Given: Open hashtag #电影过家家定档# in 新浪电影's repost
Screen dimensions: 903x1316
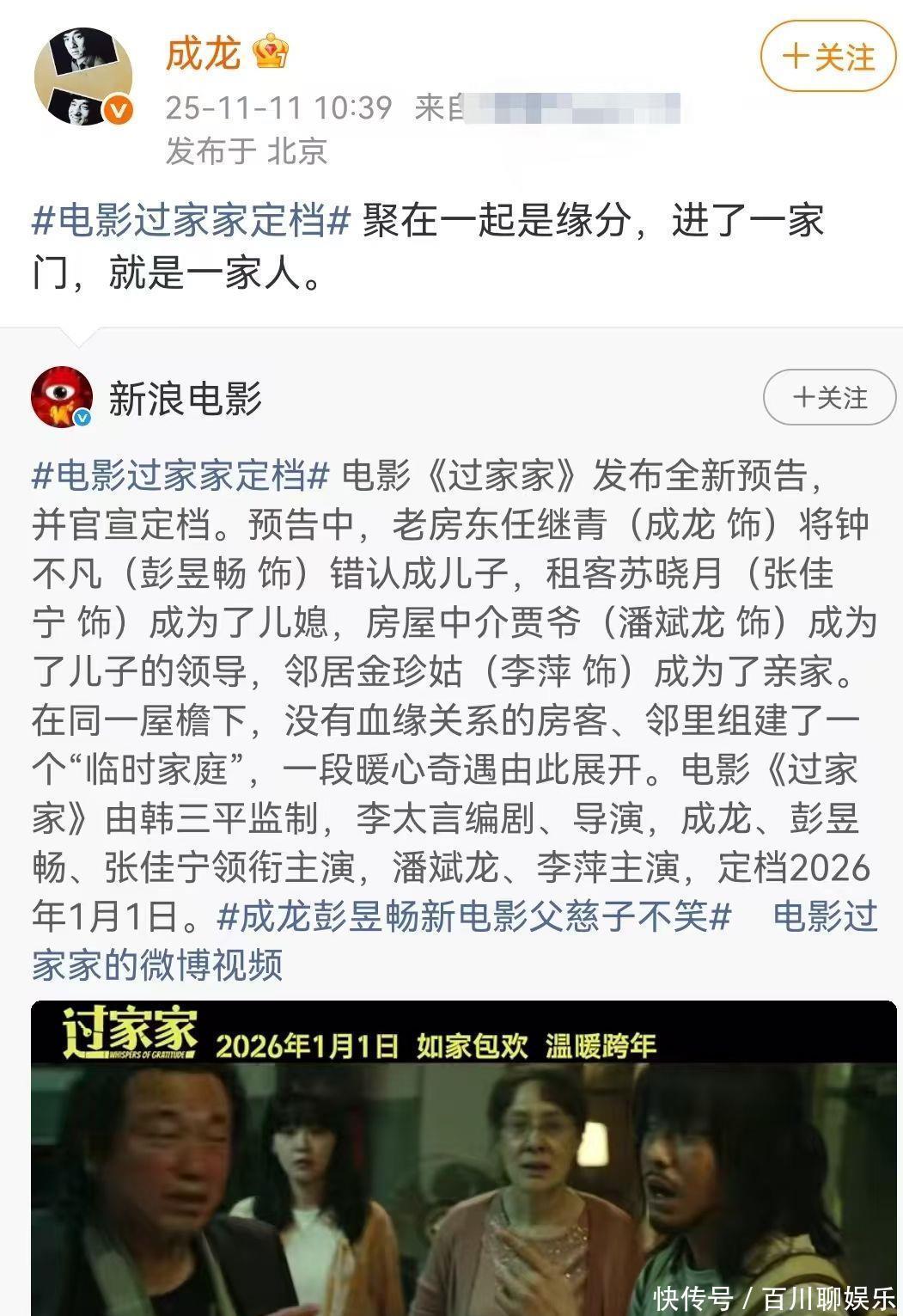Looking at the screenshot, I should point(180,474).
